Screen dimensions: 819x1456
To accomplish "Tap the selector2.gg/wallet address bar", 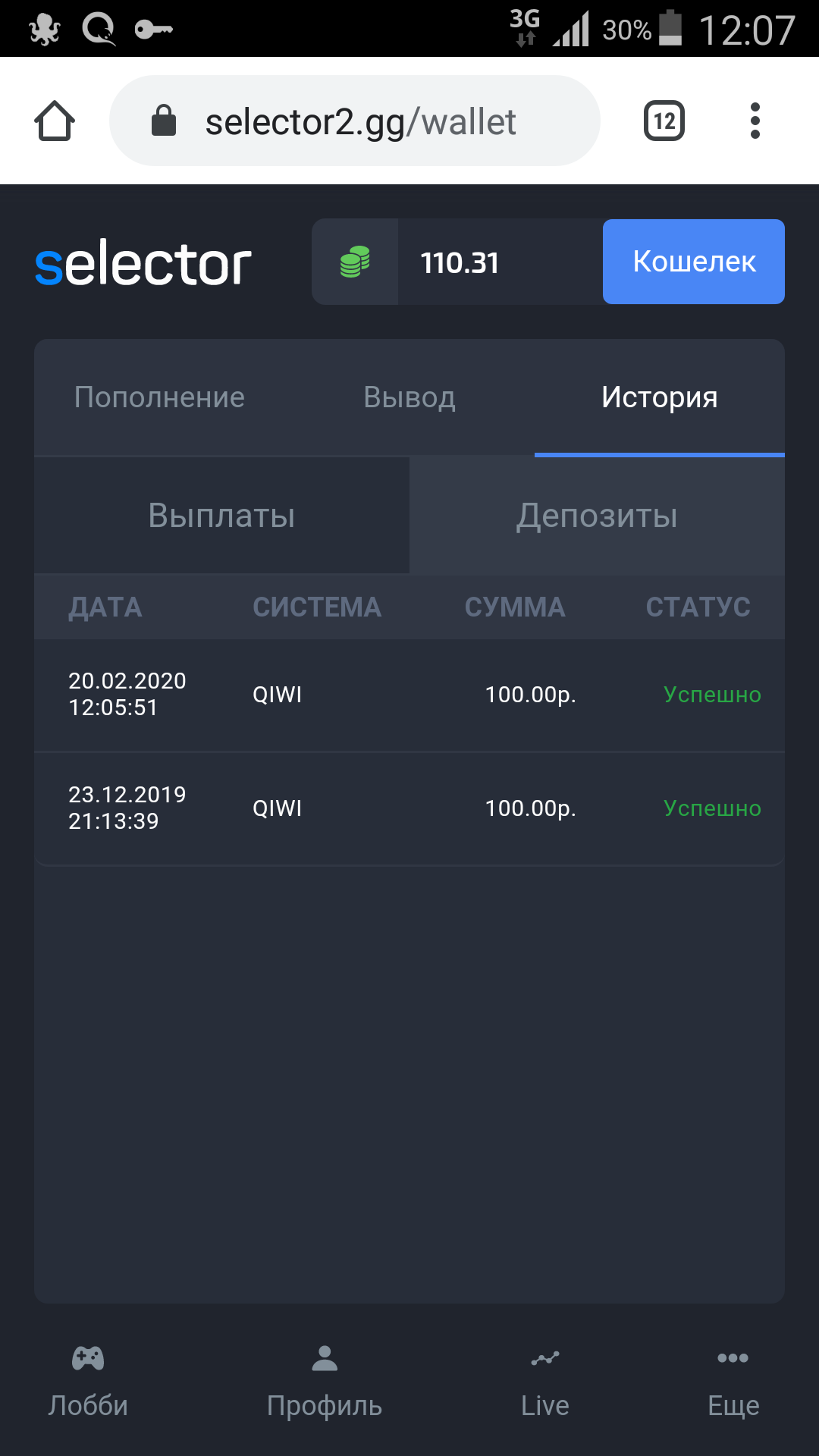I will [x=360, y=120].
